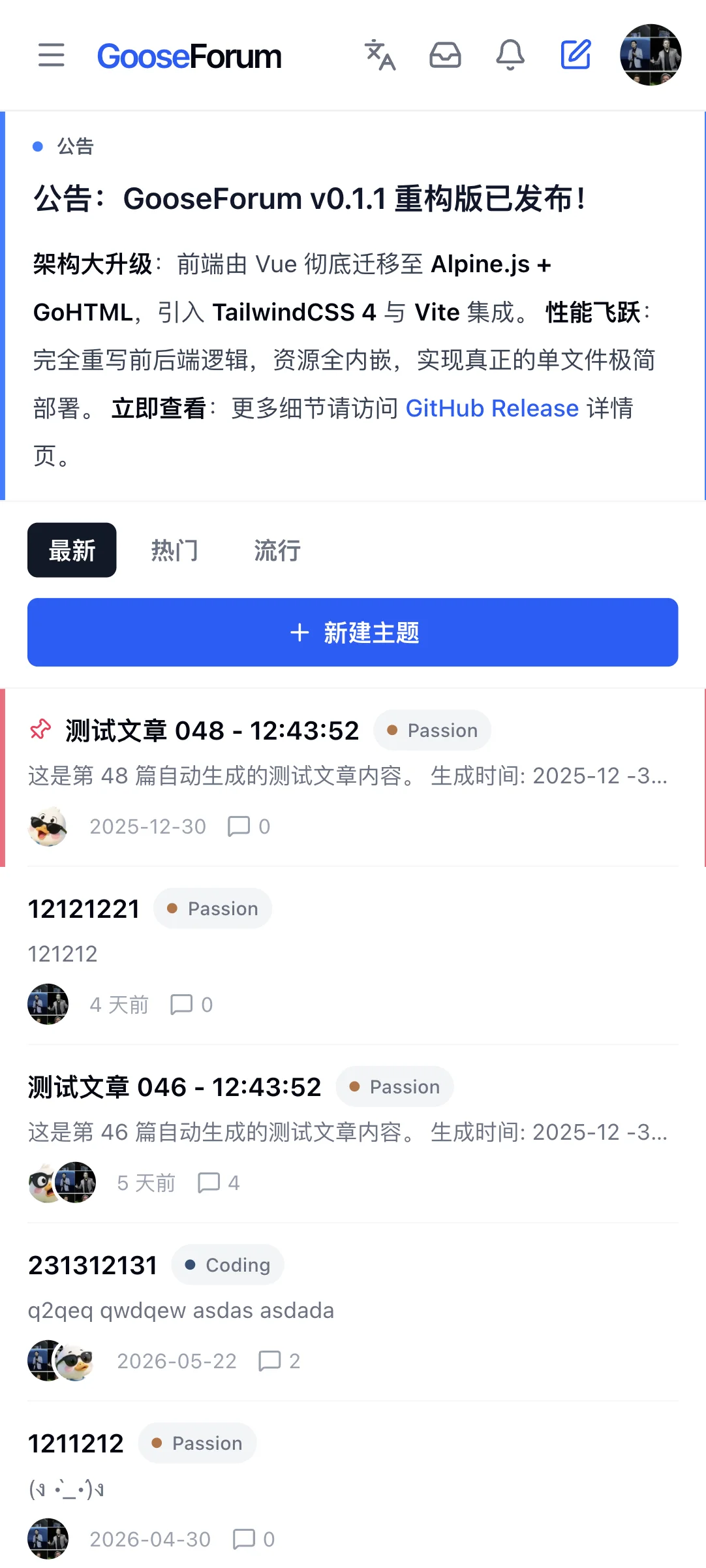Select the 最新 tab
The height and width of the screenshot is (1568, 706).
point(72,550)
